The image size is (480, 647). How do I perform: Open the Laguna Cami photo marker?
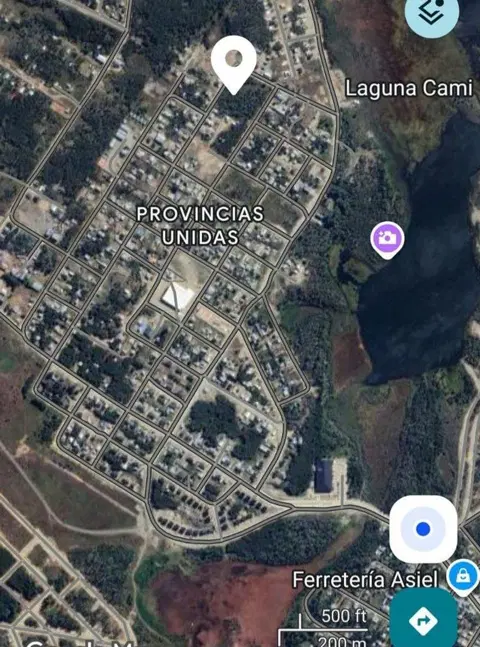point(387,240)
